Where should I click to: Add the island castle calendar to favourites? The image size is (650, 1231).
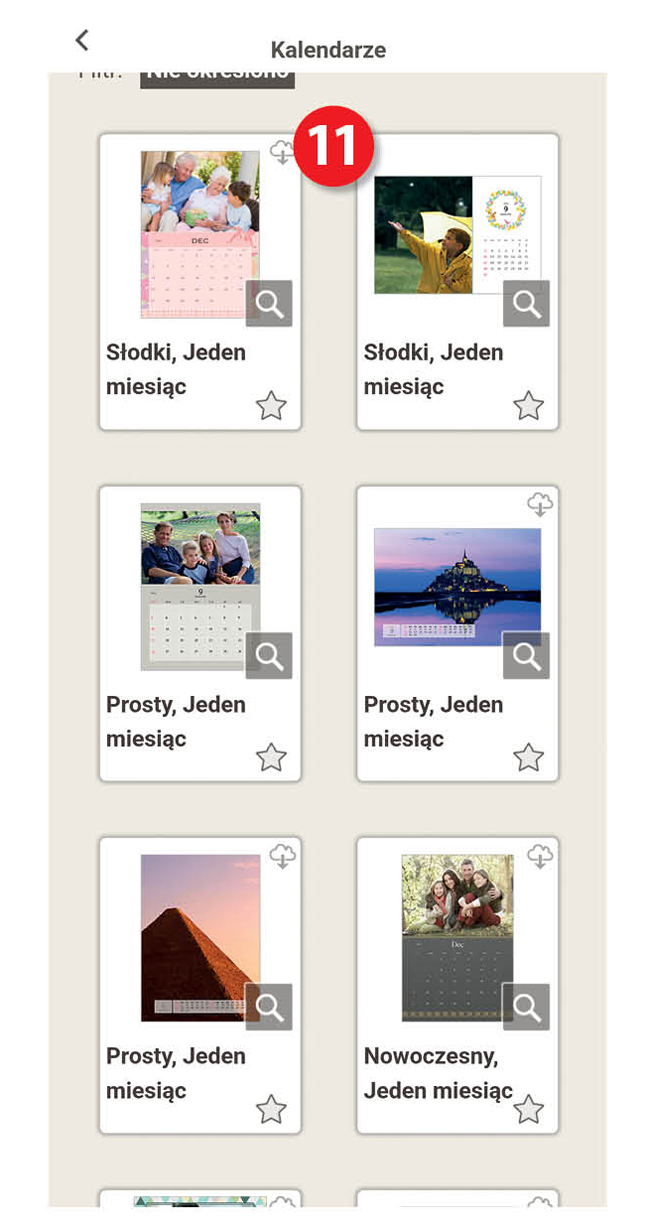(x=528, y=758)
